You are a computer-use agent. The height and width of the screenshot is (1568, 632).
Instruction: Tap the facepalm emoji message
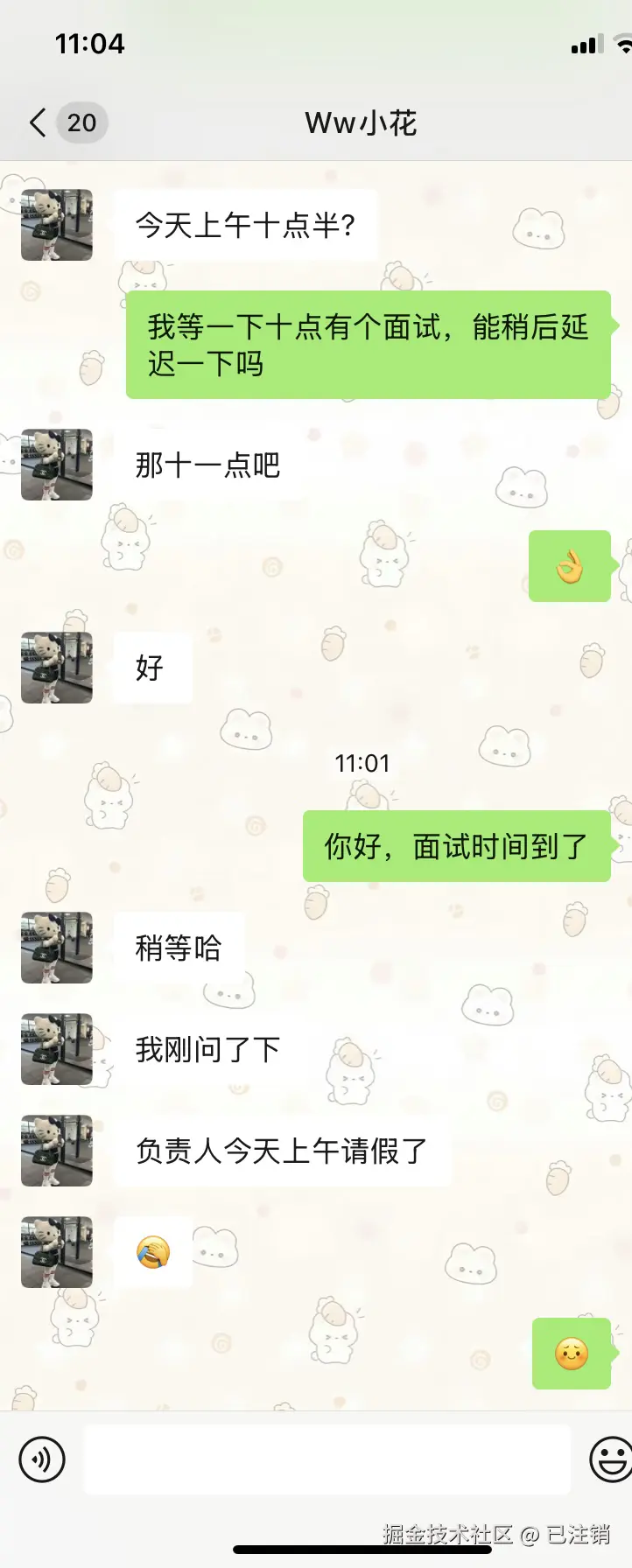151,1251
